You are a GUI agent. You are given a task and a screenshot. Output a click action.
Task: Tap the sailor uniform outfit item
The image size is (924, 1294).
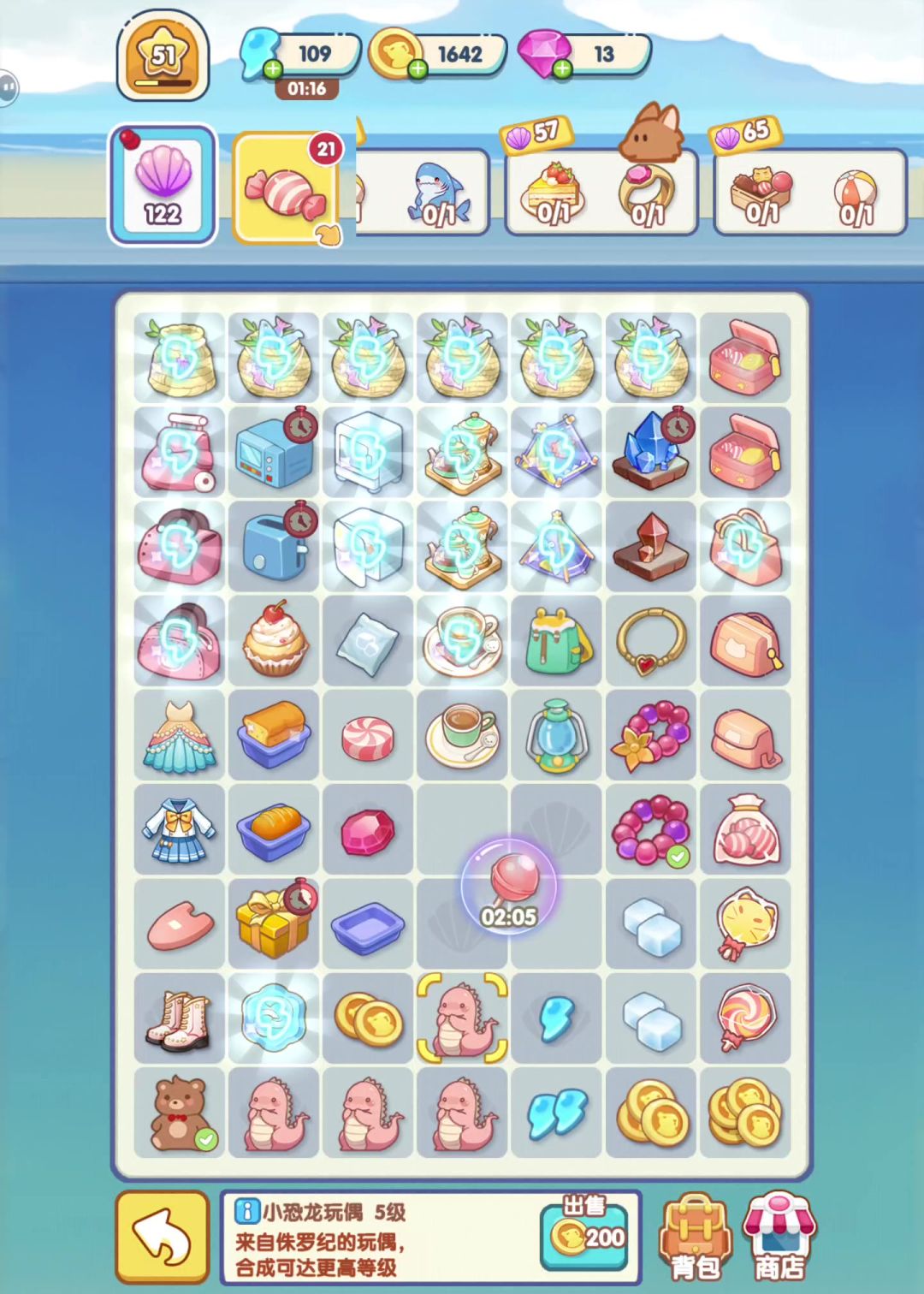point(179,830)
